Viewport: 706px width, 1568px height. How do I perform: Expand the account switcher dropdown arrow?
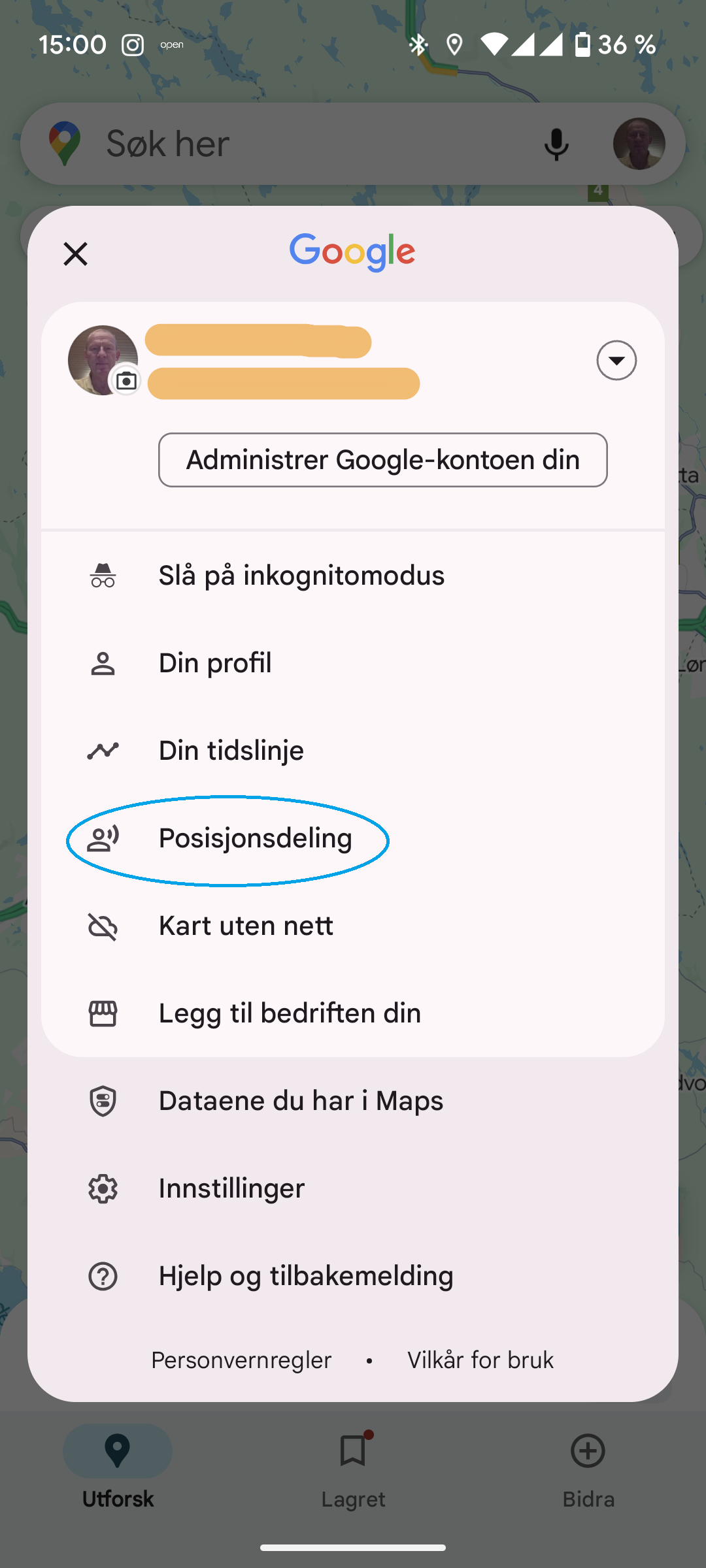tap(616, 360)
